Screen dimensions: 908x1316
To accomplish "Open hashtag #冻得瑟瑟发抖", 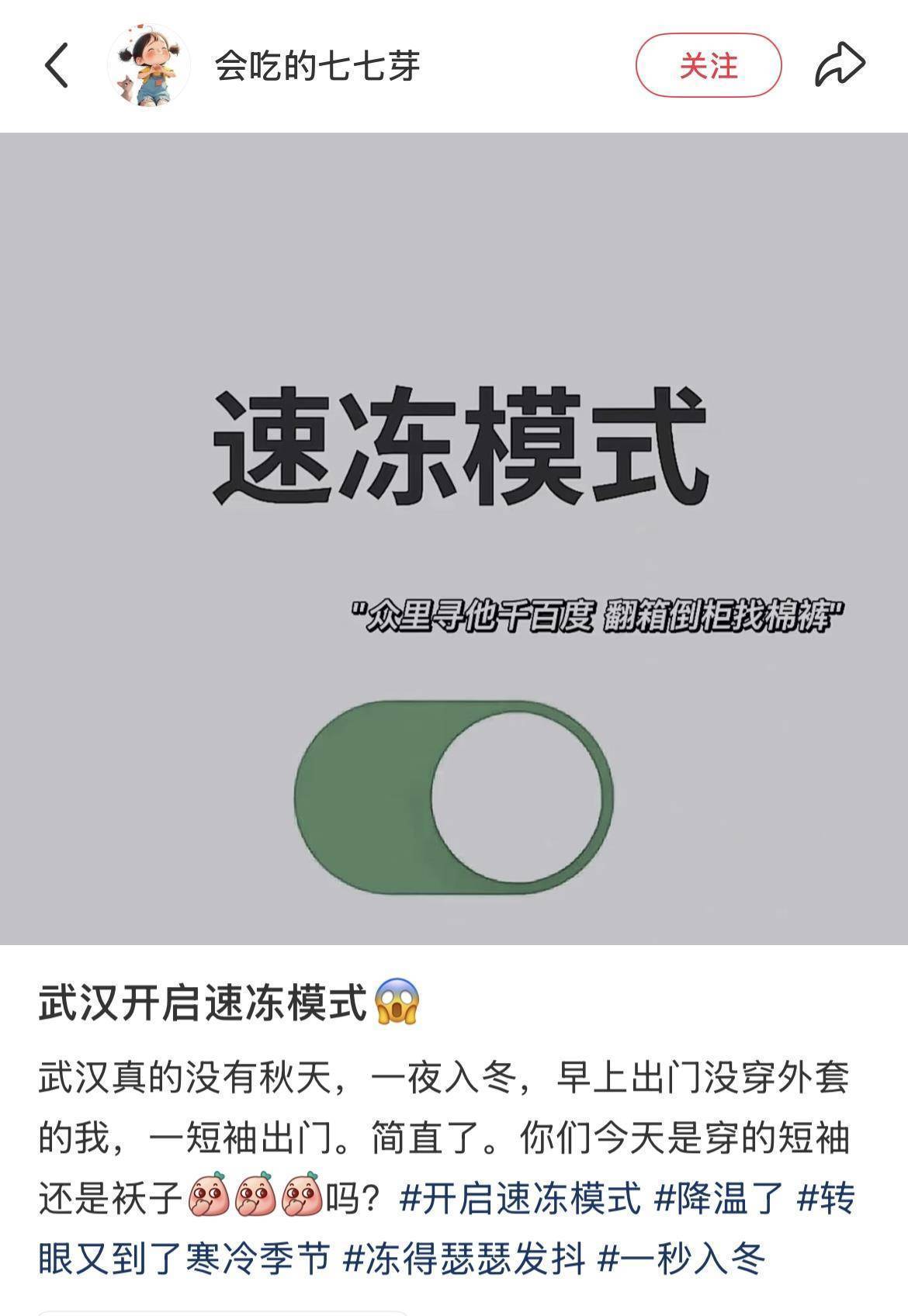I will [x=463, y=1258].
